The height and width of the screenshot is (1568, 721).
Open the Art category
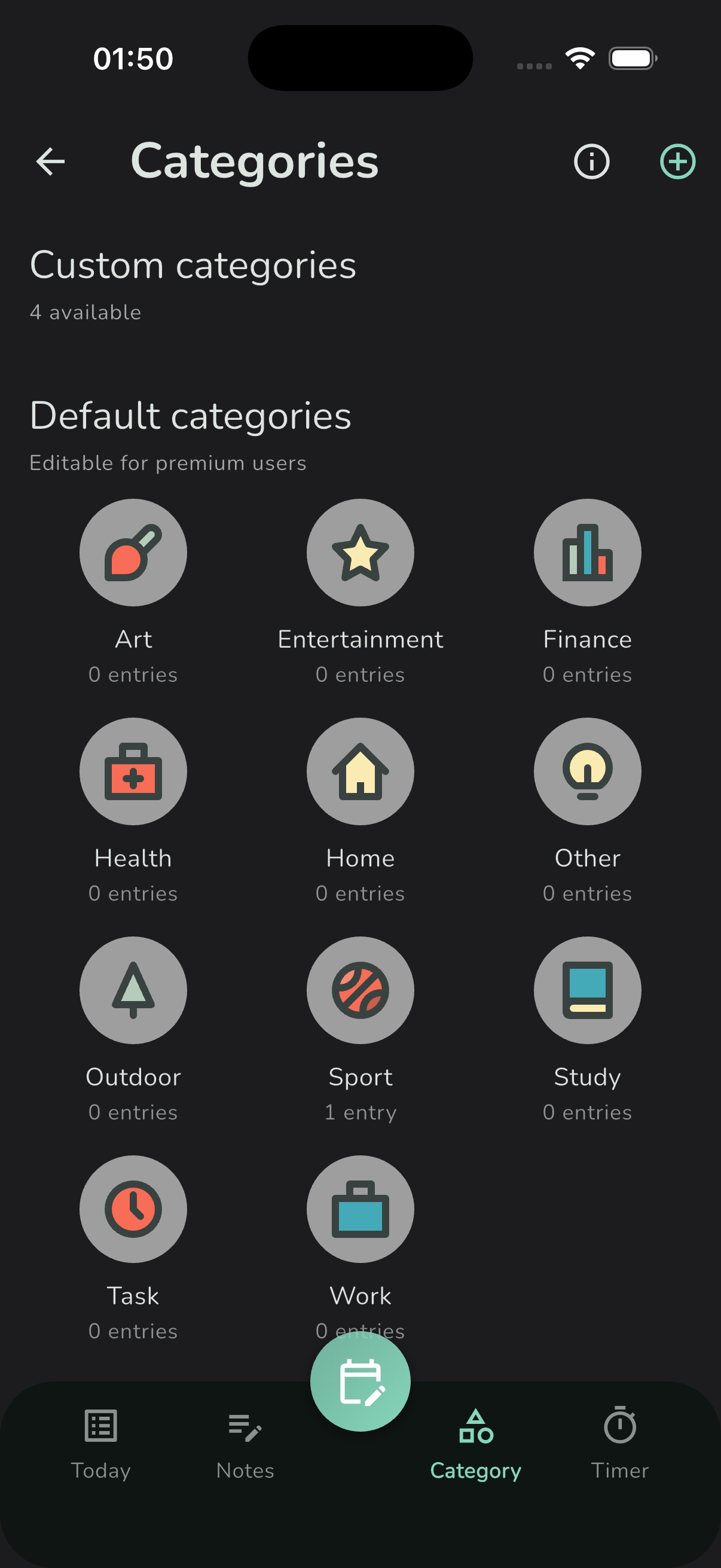pyautogui.click(x=133, y=551)
